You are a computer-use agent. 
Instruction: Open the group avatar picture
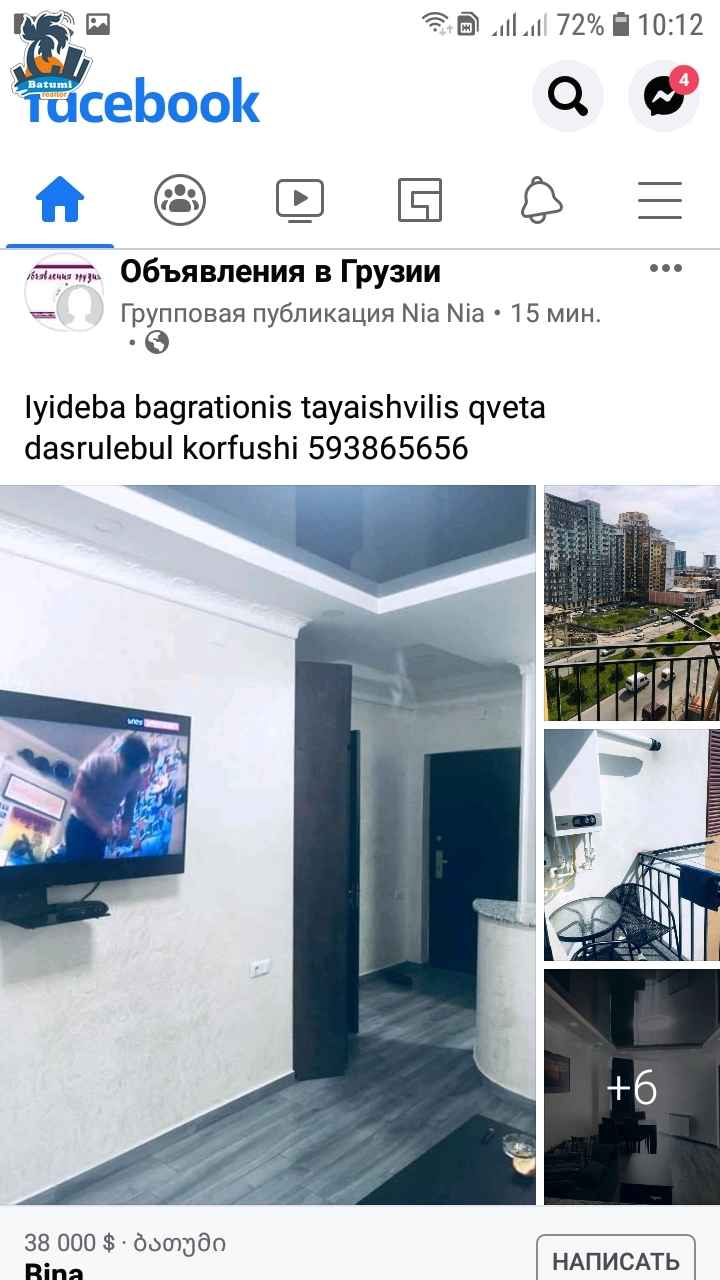pyautogui.click(x=64, y=292)
